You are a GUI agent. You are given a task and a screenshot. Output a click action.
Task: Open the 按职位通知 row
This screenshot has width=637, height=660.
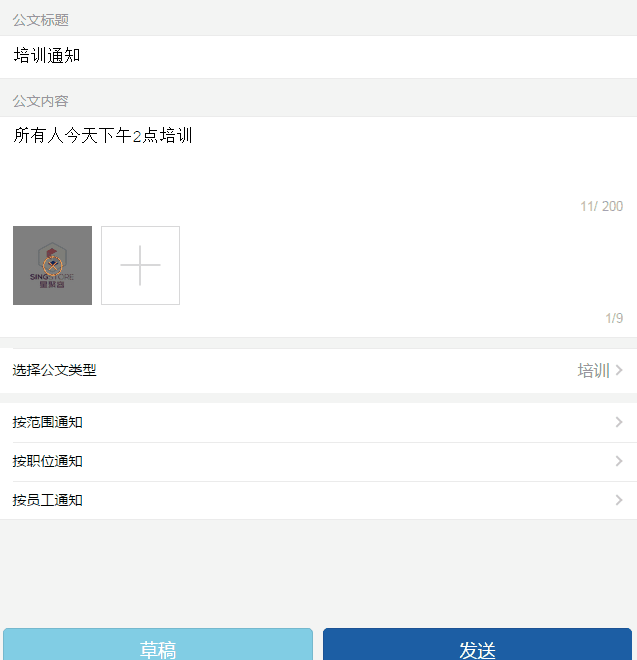pos(318,461)
